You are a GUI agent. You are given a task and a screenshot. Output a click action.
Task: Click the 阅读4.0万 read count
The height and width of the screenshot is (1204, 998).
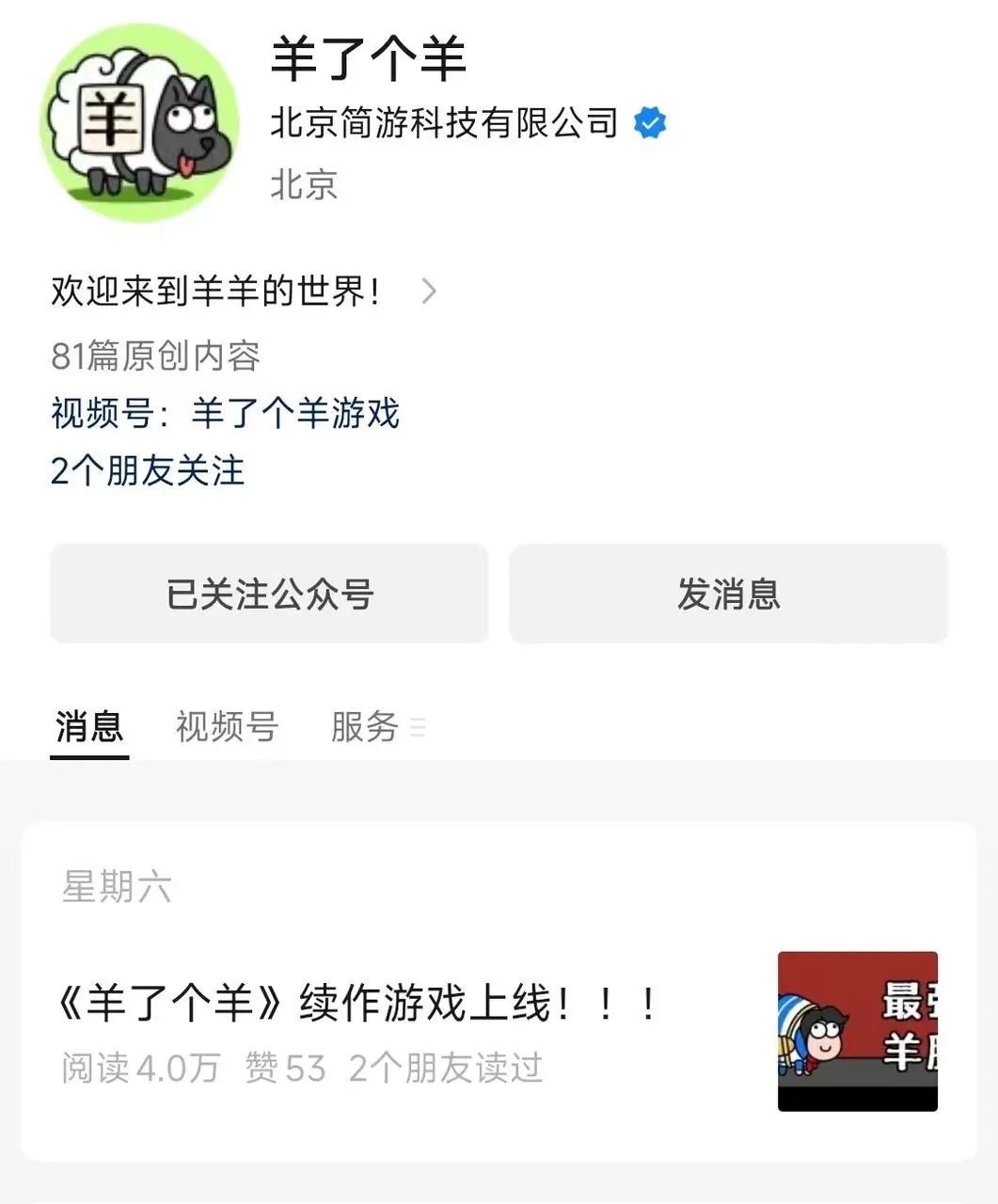point(136,1068)
